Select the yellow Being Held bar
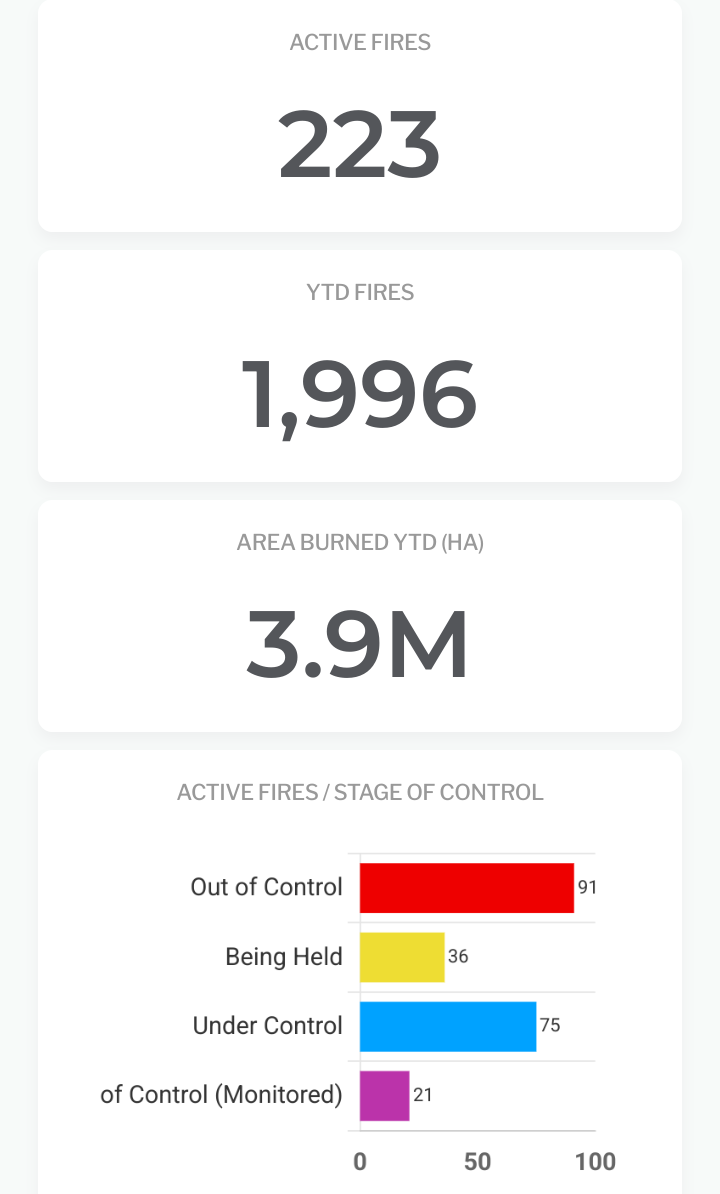Screen dimensions: 720x1194 point(402,957)
